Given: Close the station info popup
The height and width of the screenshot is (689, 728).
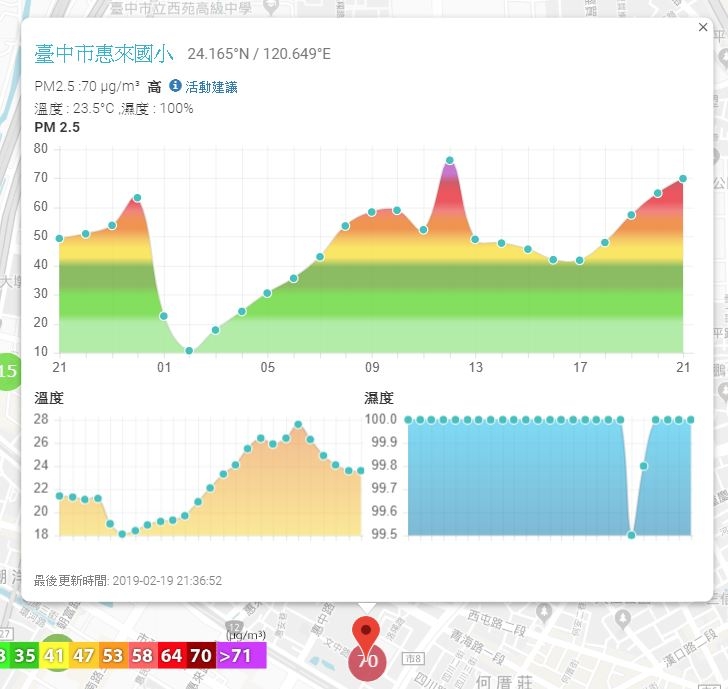Looking at the screenshot, I should click(x=703, y=28).
